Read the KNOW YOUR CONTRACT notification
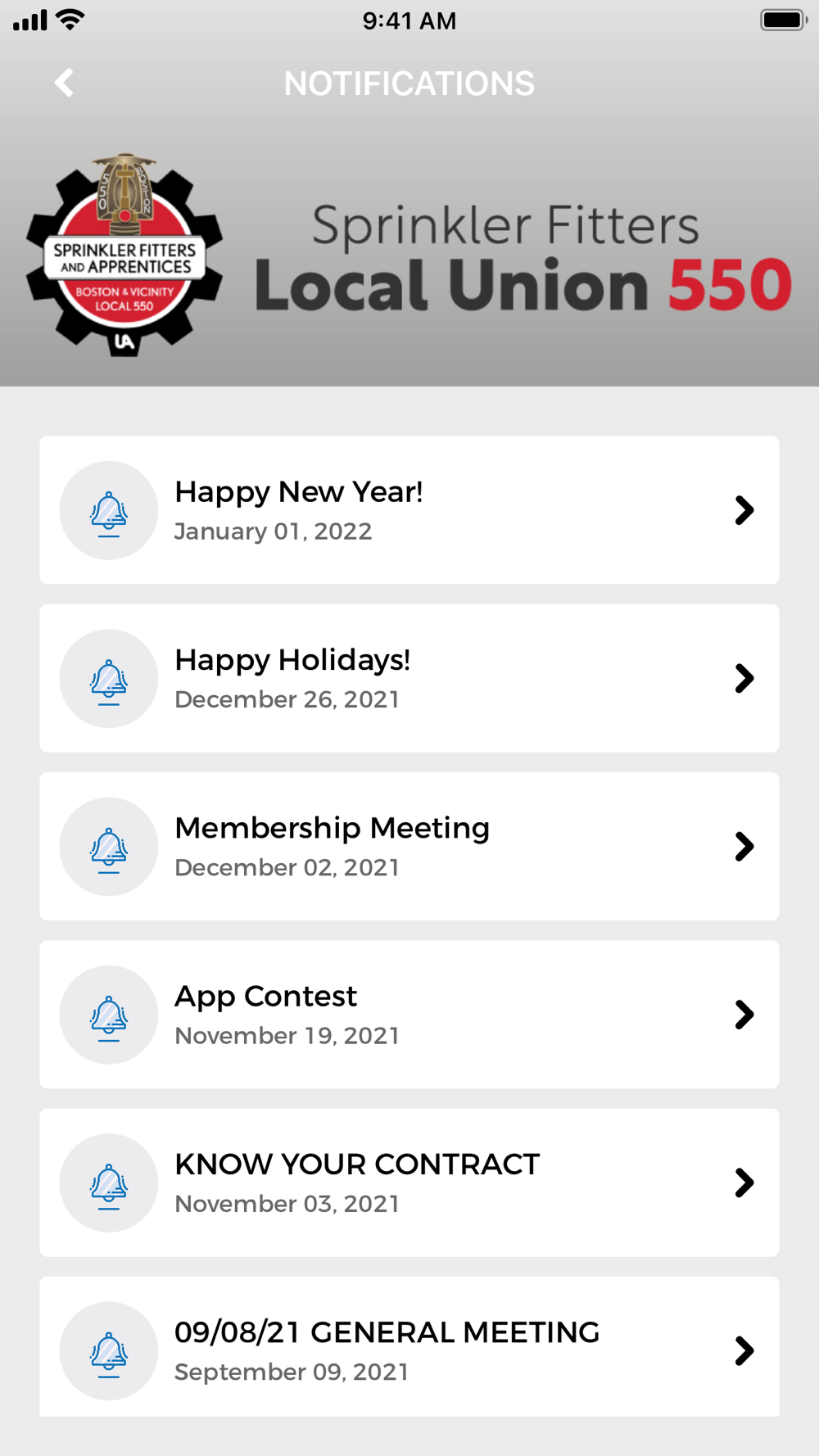The image size is (819, 1456). [409, 1182]
